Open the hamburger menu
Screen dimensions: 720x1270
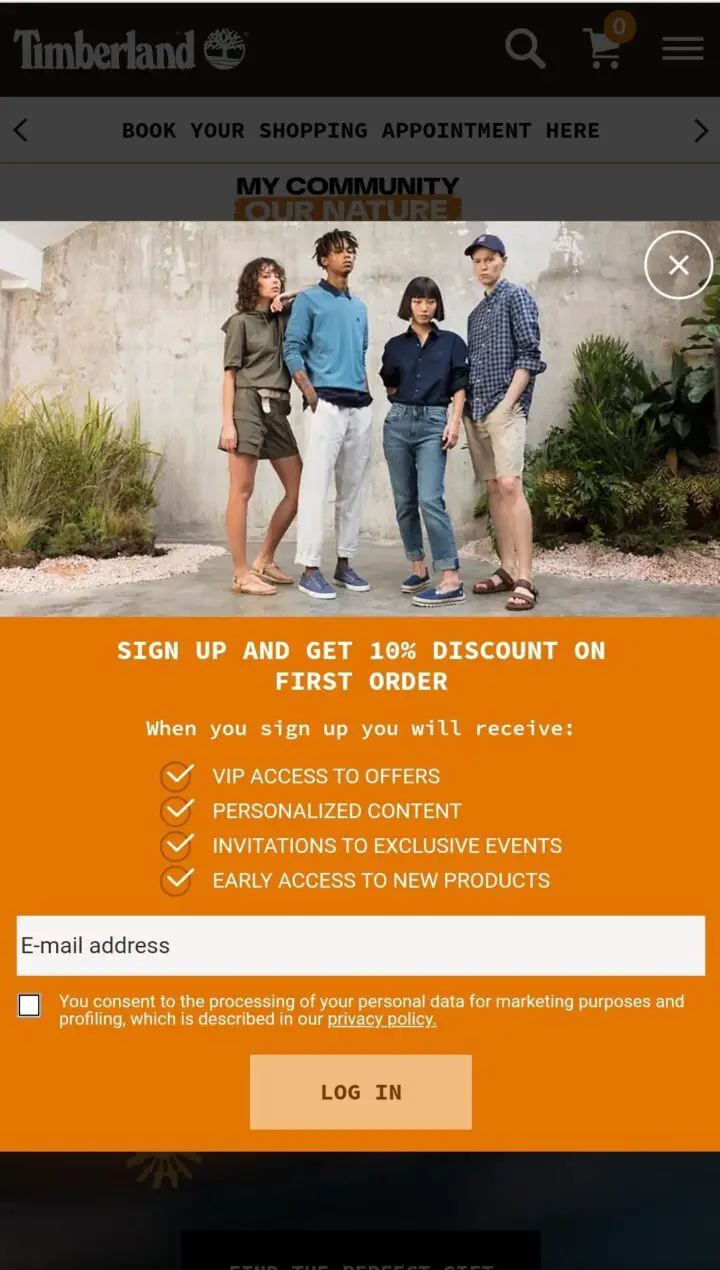[x=682, y=48]
